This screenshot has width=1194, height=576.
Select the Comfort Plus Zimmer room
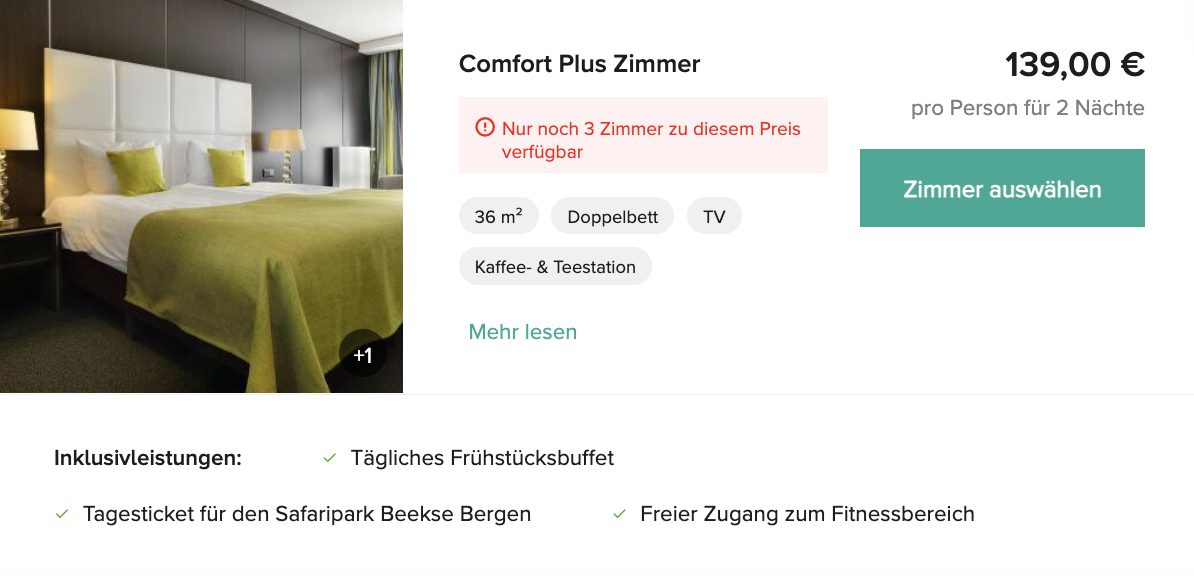pos(1002,188)
